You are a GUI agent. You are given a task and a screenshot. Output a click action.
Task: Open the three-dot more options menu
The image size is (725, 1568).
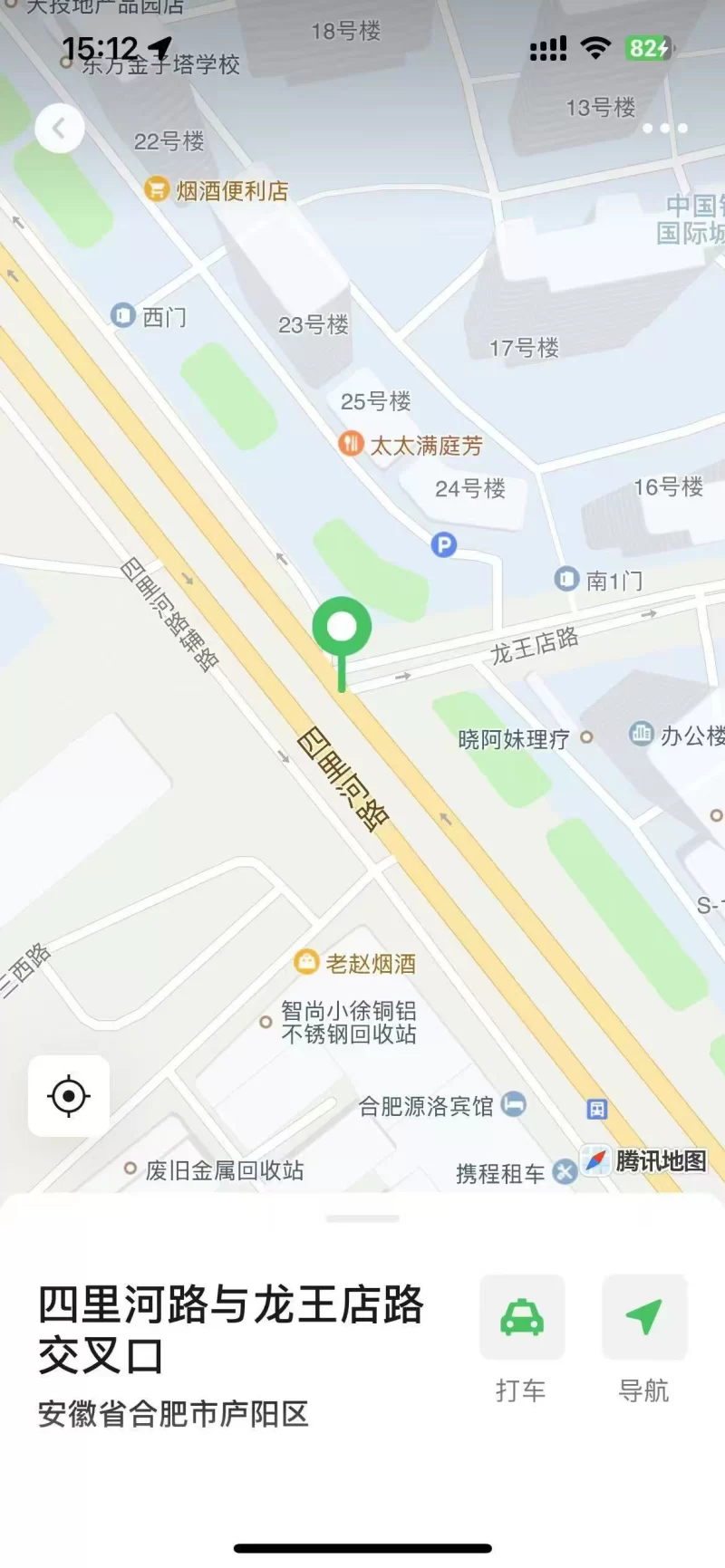[x=664, y=129]
